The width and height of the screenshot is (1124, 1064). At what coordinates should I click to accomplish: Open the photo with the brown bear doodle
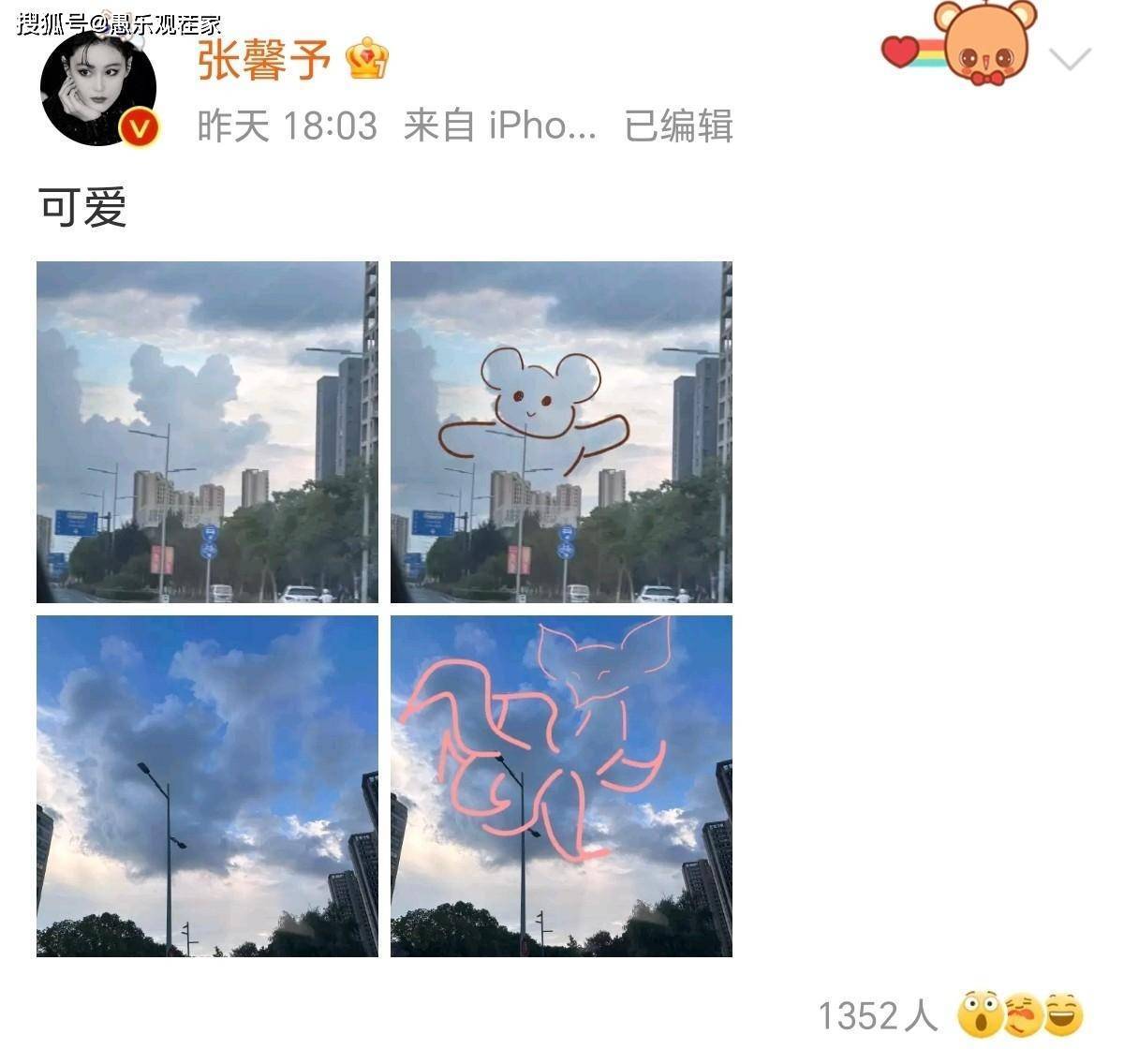(x=561, y=432)
